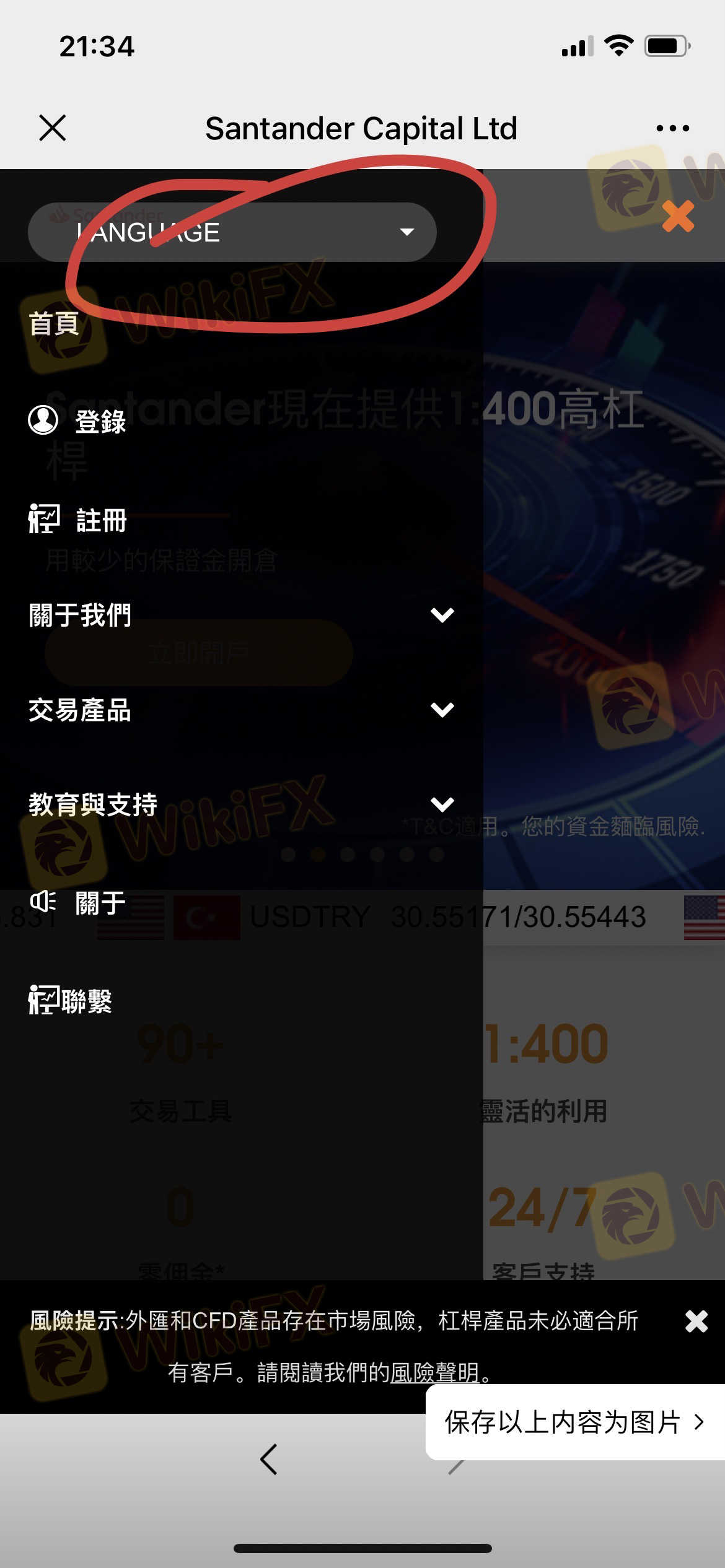The width and height of the screenshot is (725, 1568).
Task: Dismiss the 風險提示 risk warning banner
Action: click(696, 1322)
